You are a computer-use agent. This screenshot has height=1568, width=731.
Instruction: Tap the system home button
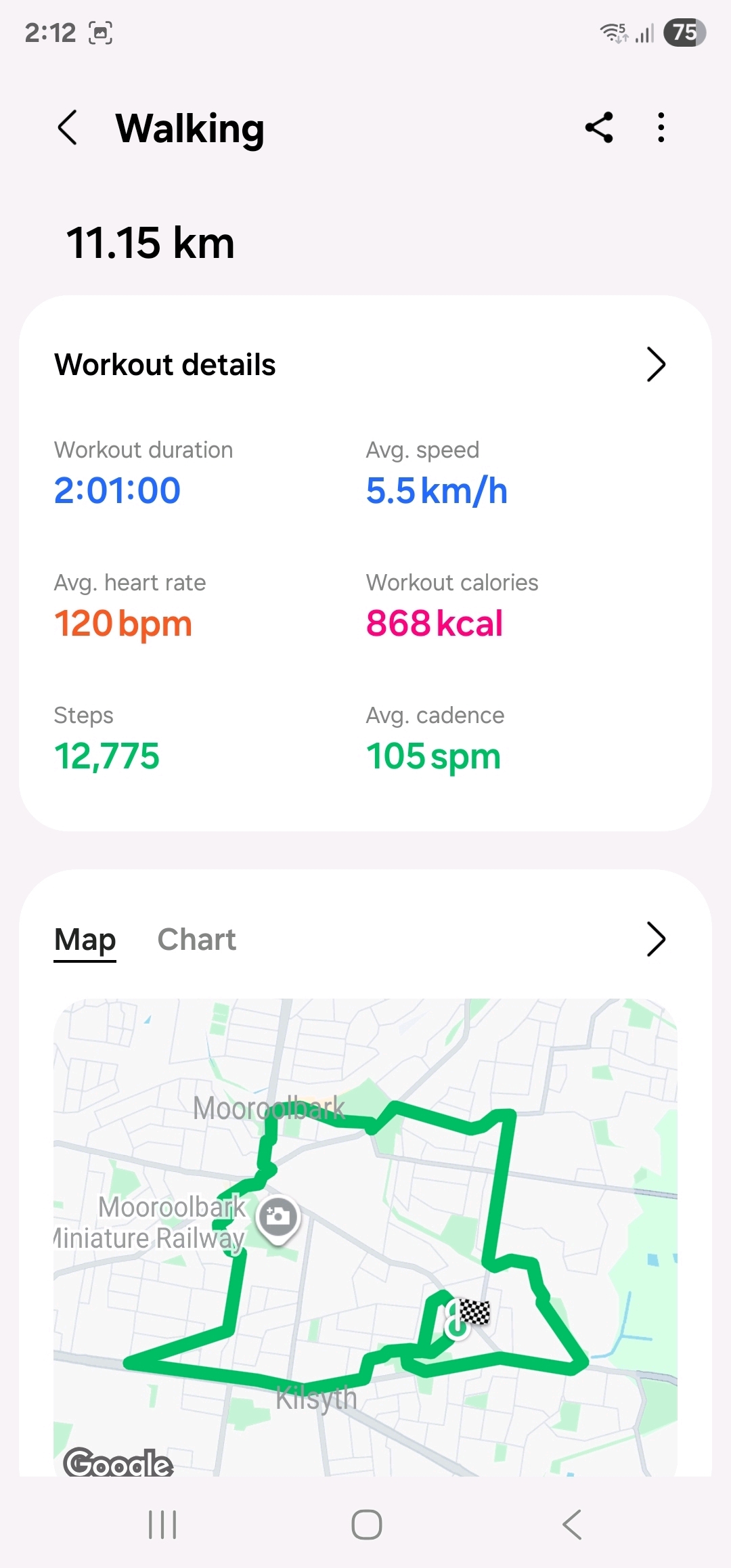coord(366,1525)
